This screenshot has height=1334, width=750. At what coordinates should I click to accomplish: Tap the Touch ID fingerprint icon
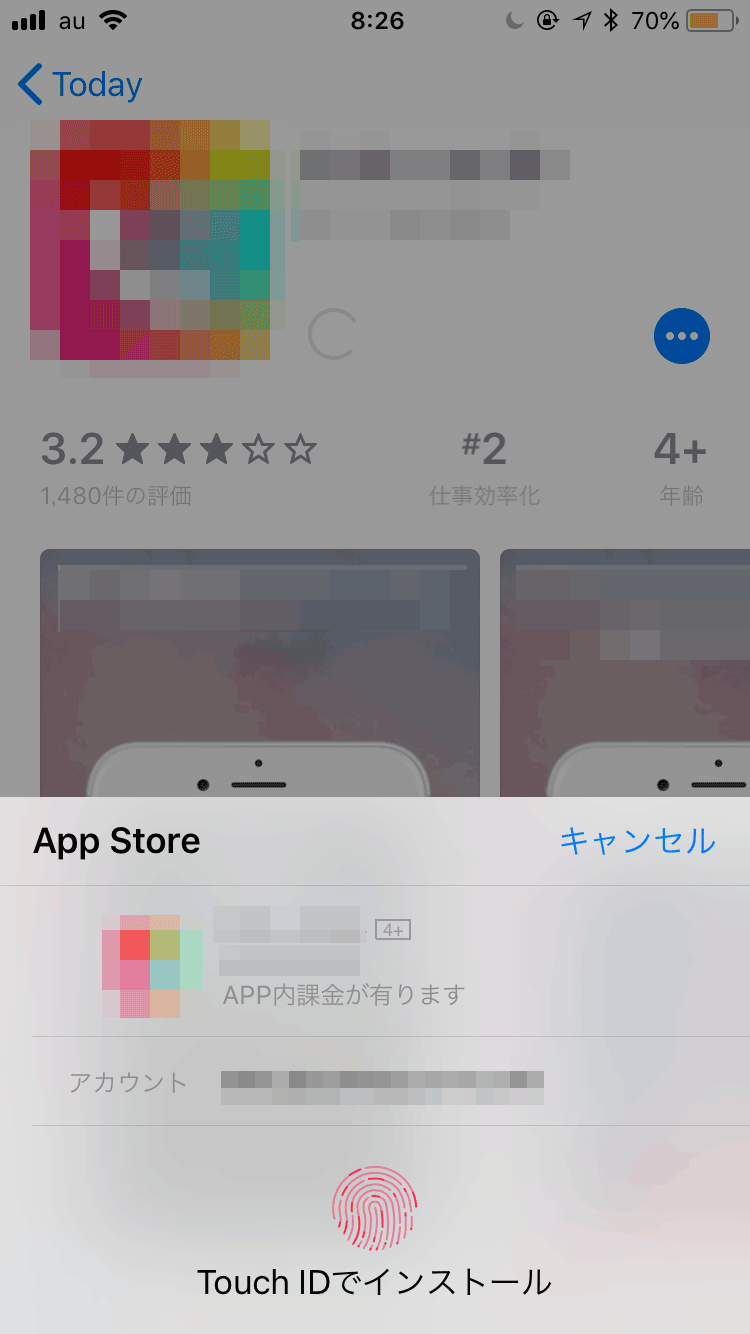375,1210
